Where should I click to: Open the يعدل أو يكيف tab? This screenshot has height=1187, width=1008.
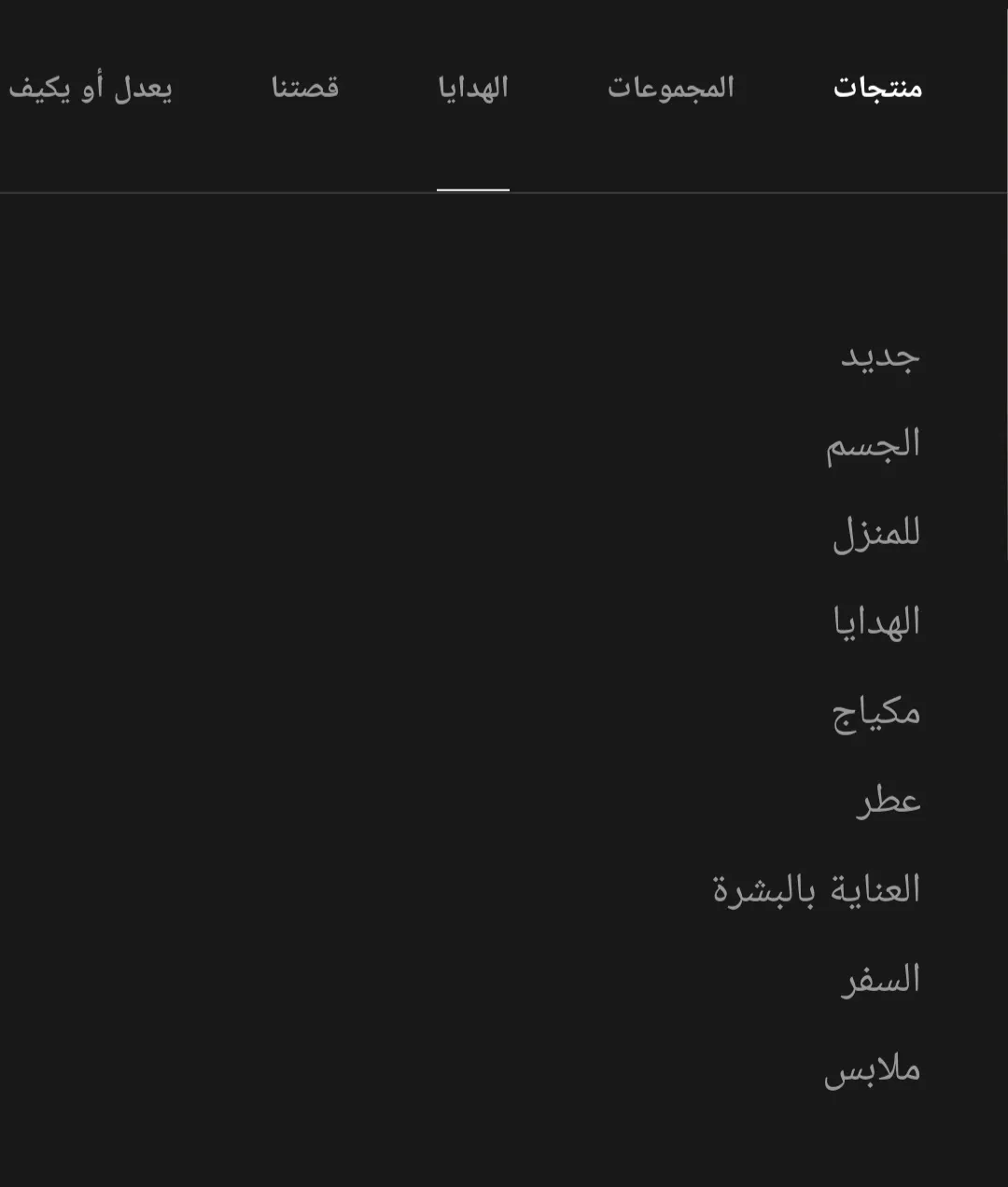91,89
